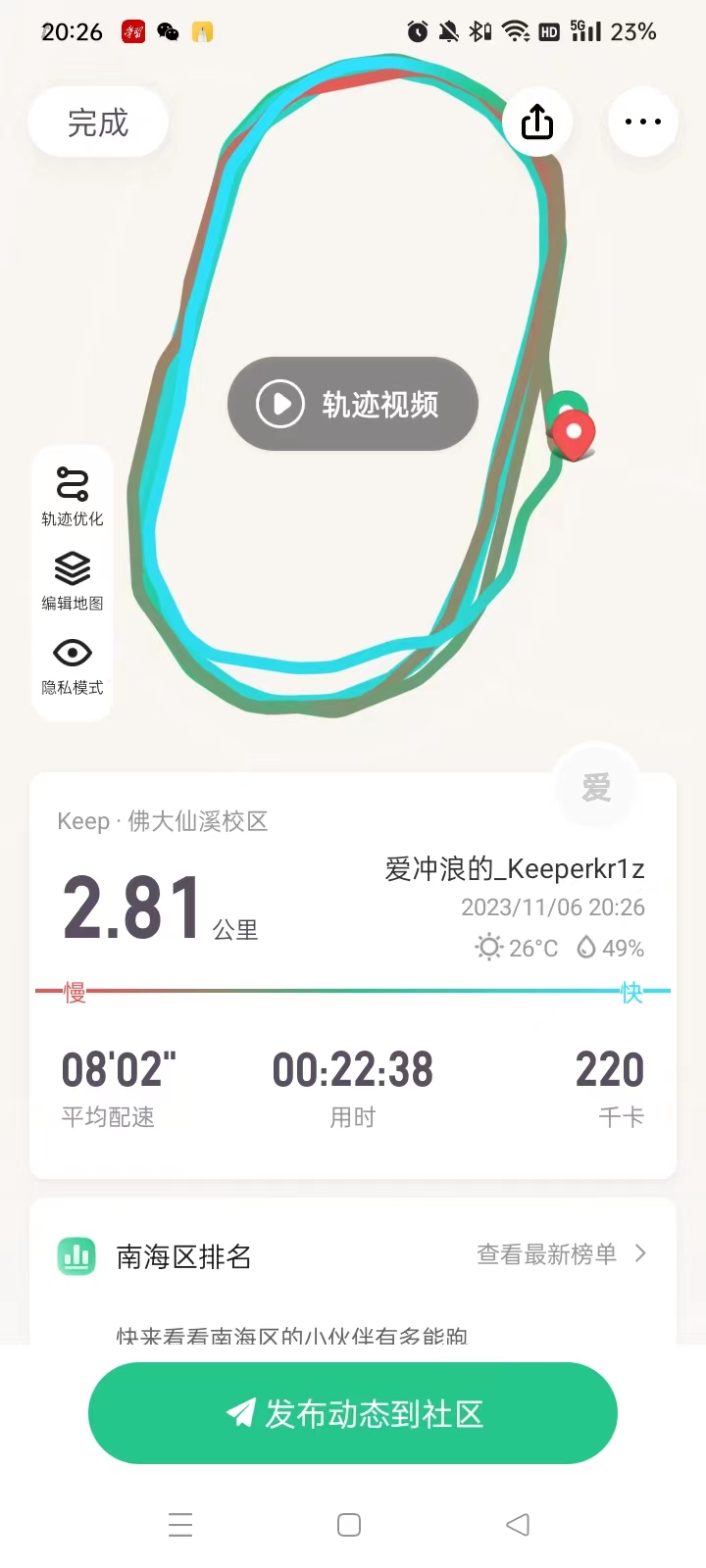The width and height of the screenshot is (706, 1568).
Task: Open recent apps from navigation bar
Action: point(180,1524)
